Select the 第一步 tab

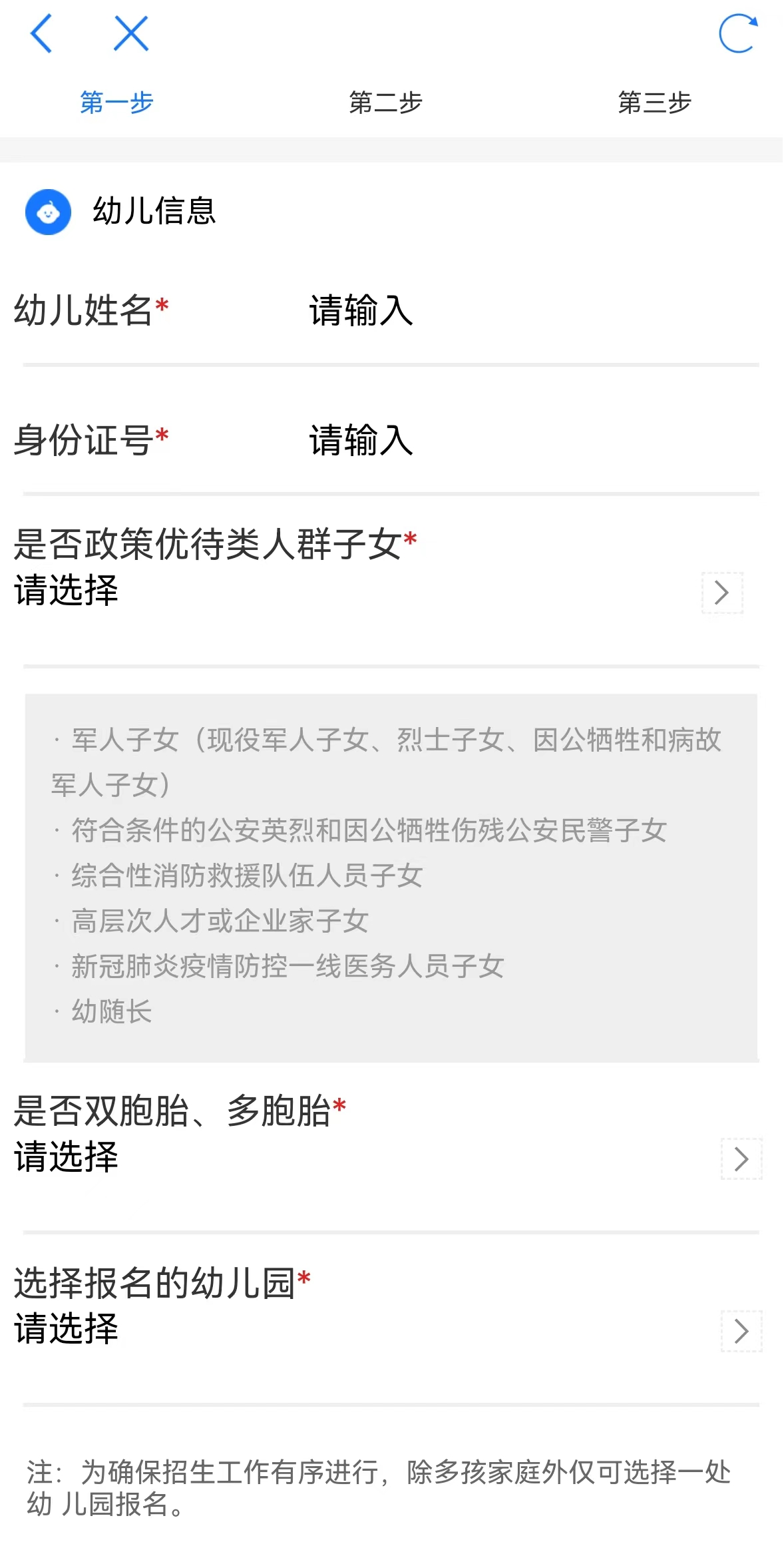coord(117,103)
